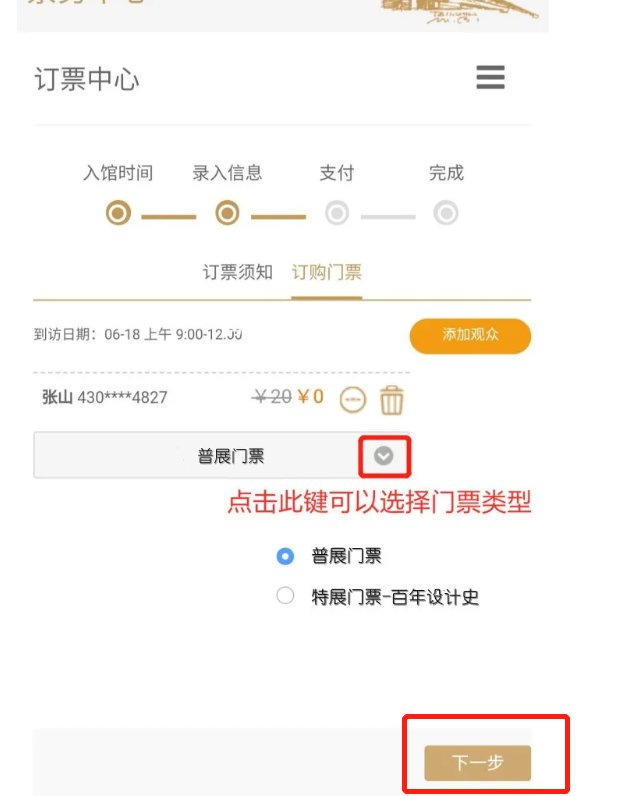Viewport: 625px width, 796px height.
Task: Select the 普展门票 radio option
Action: [286, 557]
